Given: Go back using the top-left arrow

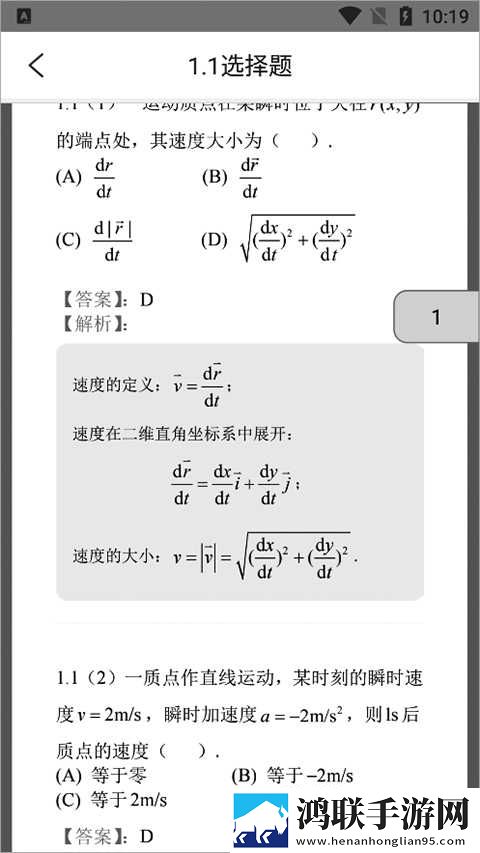Looking at the screenshot, I should (36, 66).
